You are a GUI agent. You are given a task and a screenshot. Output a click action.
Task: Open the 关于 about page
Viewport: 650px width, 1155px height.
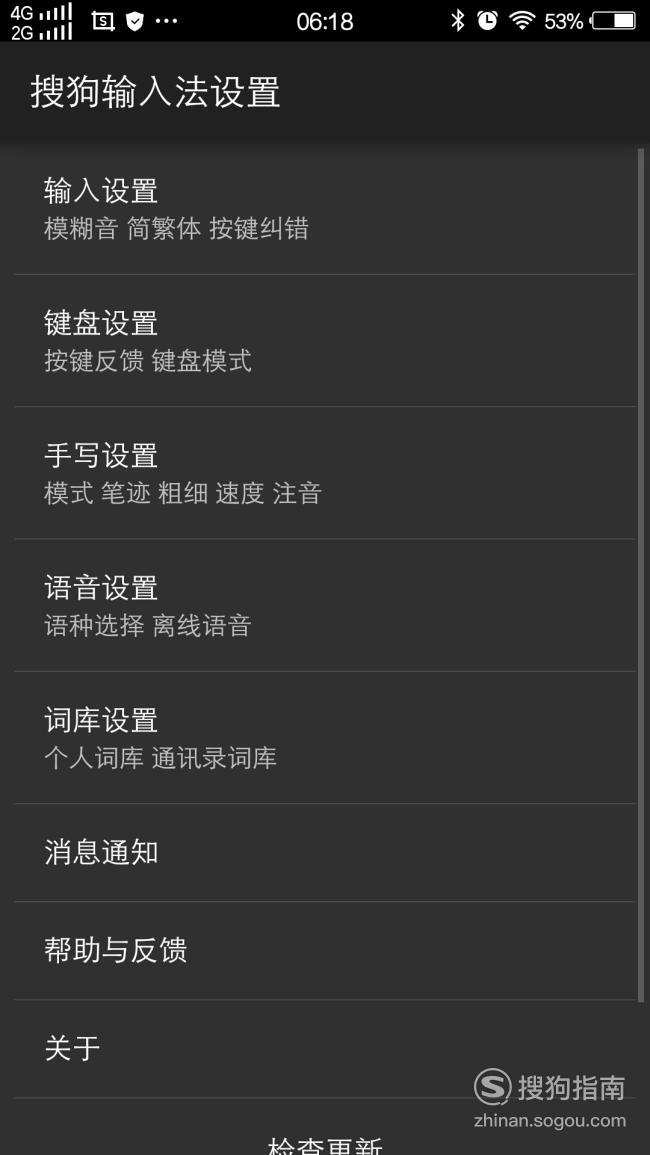tap(324, 1048)
